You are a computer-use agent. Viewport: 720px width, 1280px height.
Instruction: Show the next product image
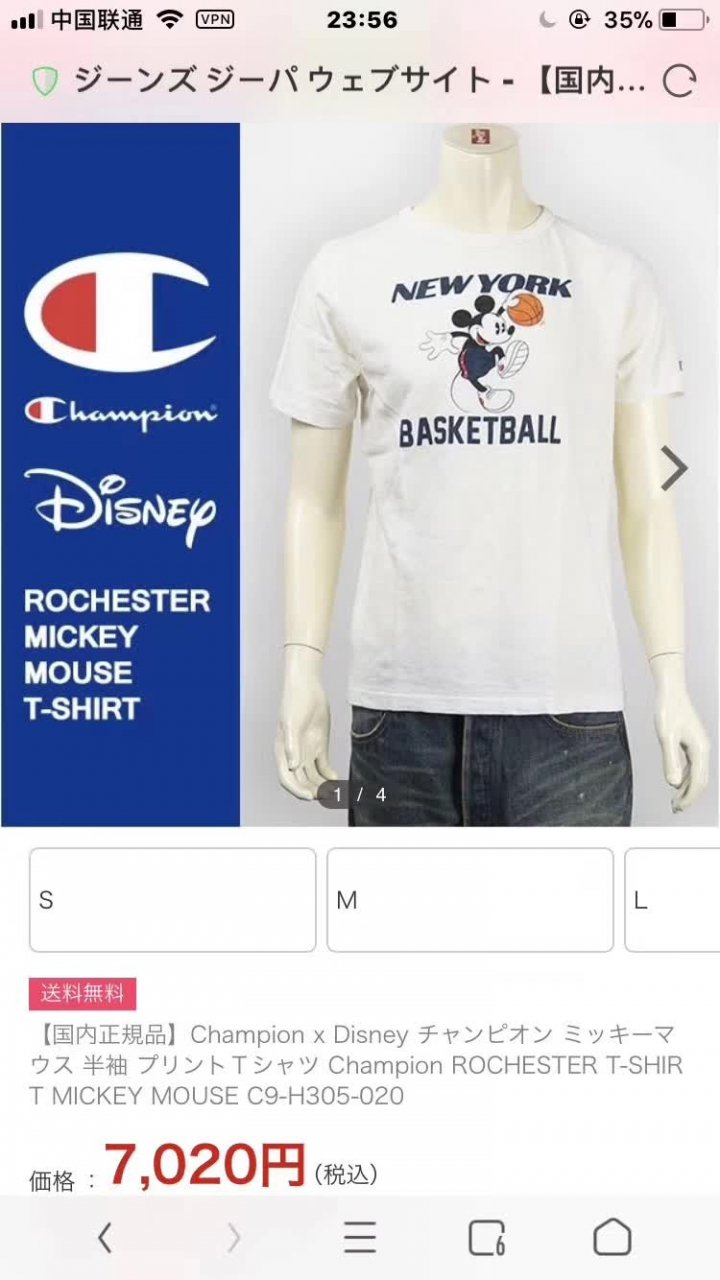(x=675, y=469)
